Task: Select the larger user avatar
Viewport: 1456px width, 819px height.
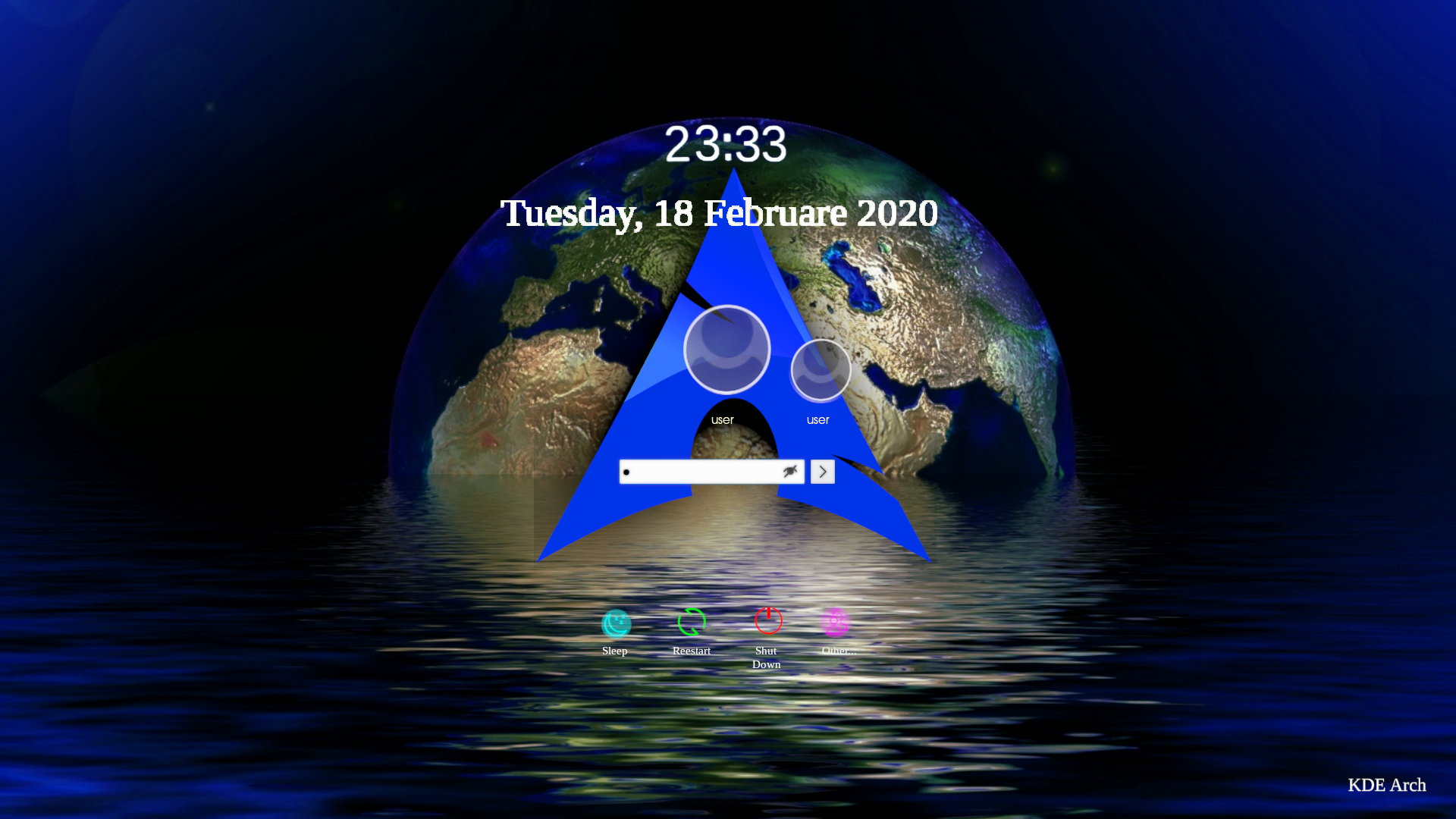Action: click(727, 350)
